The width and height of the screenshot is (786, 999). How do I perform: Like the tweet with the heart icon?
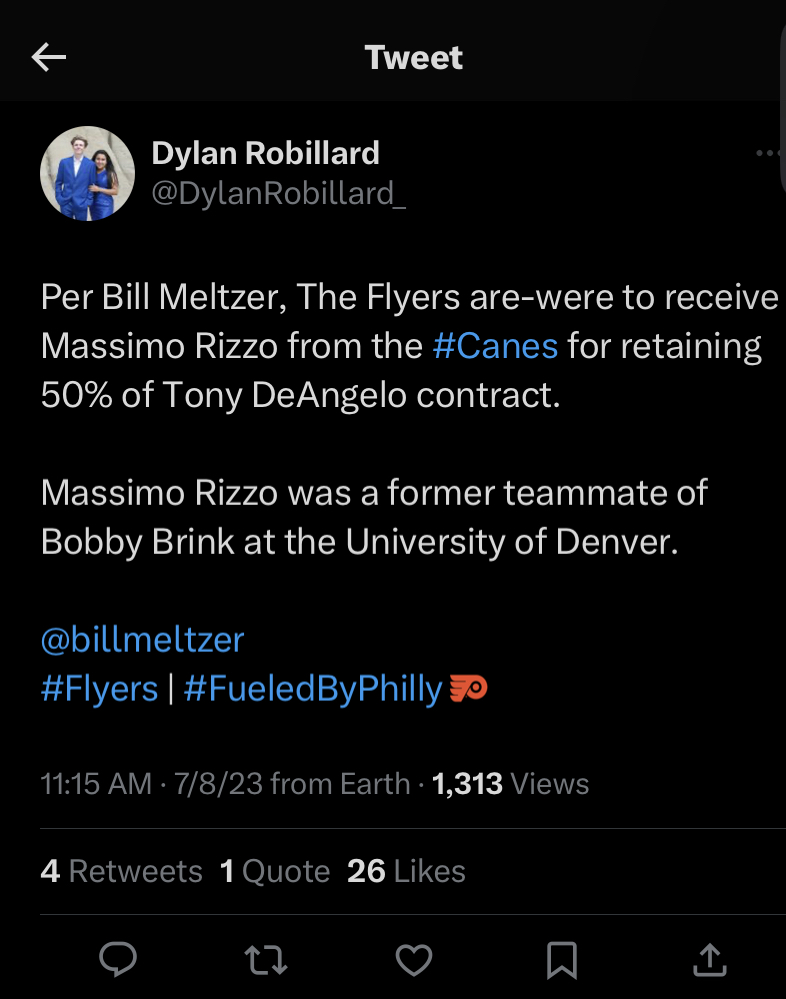[x=413, y=960]
